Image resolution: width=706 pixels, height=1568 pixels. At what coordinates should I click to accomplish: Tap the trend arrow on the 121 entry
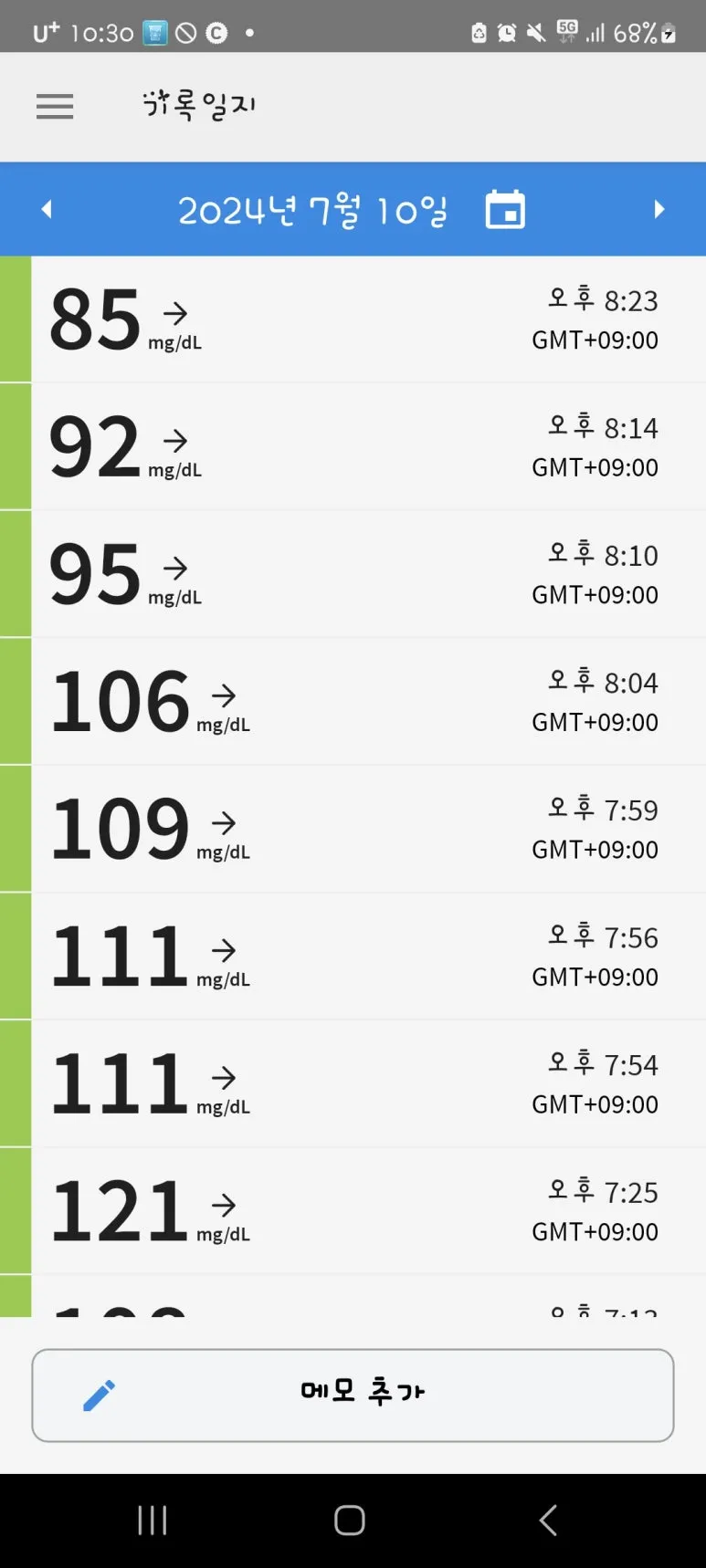(x=225, y=1203)
